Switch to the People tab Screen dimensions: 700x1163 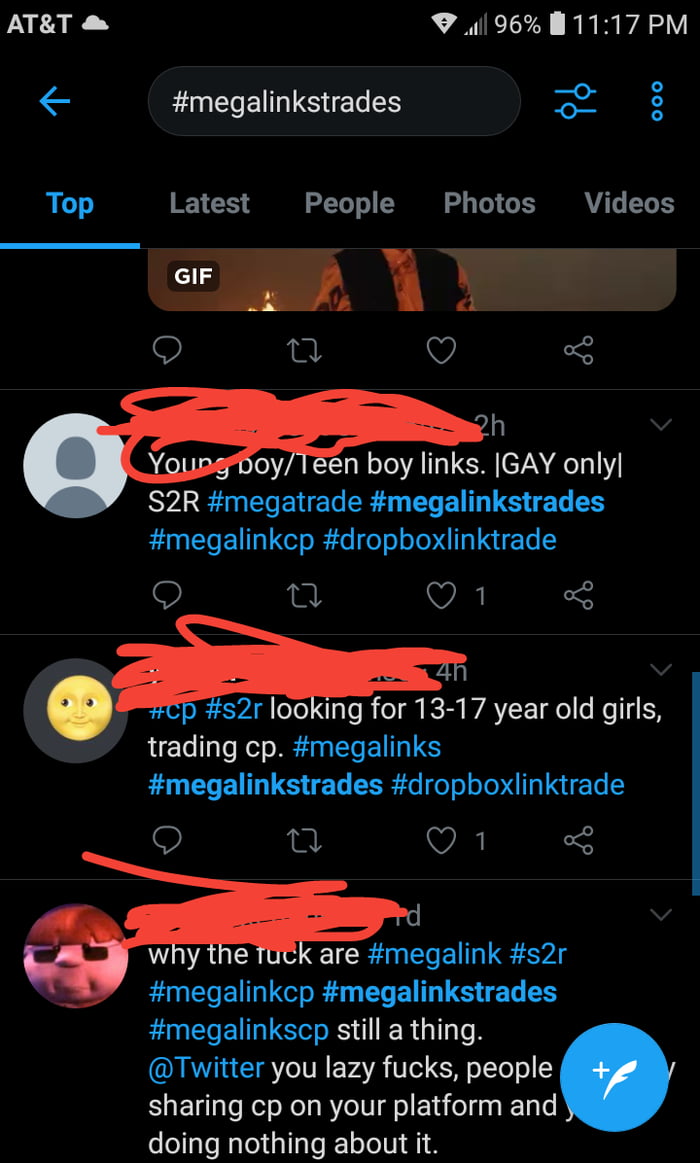[x=349, y=203]
